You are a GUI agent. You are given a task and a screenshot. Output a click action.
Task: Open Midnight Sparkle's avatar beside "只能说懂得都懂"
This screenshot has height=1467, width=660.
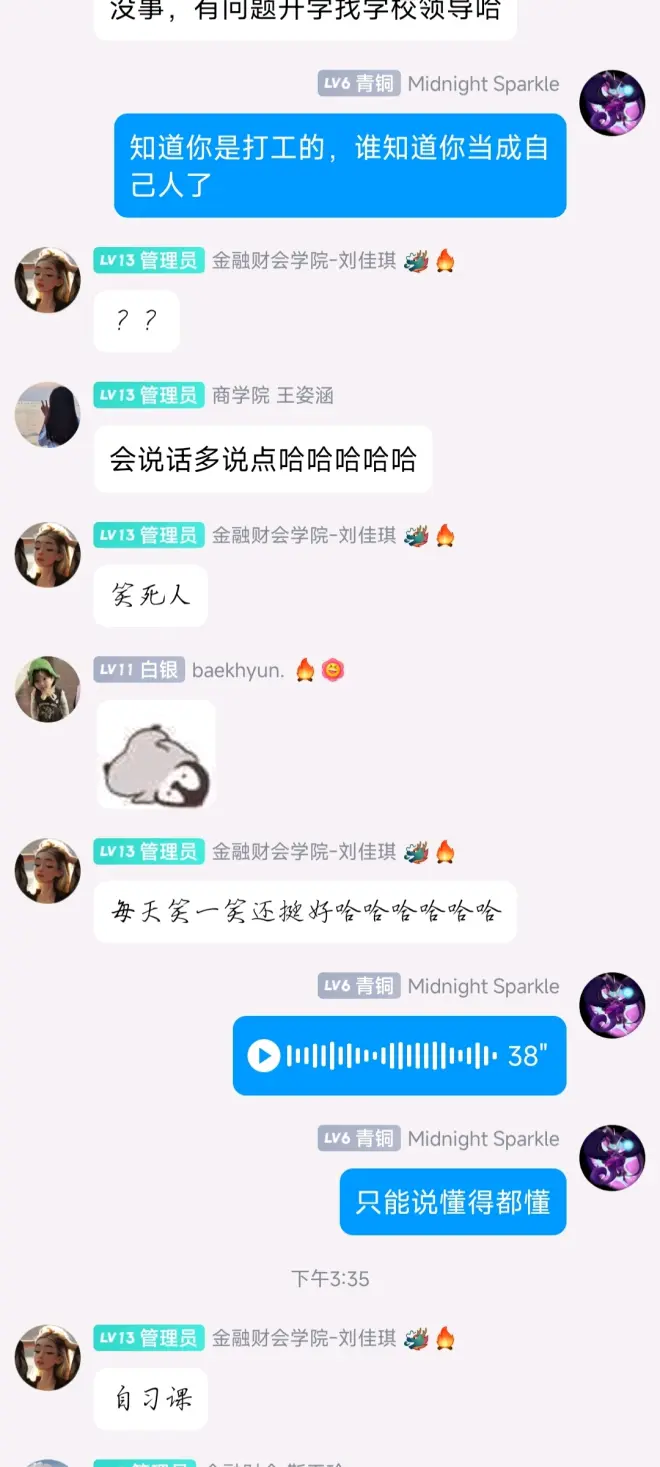pos(612,1157)
